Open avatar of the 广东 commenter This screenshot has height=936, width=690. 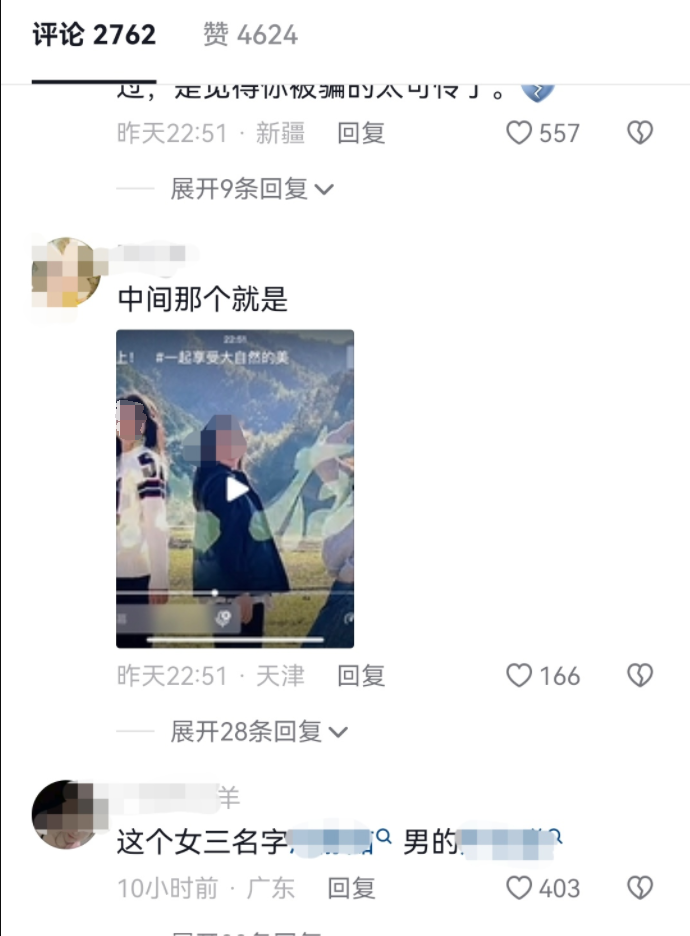(65, 814)
